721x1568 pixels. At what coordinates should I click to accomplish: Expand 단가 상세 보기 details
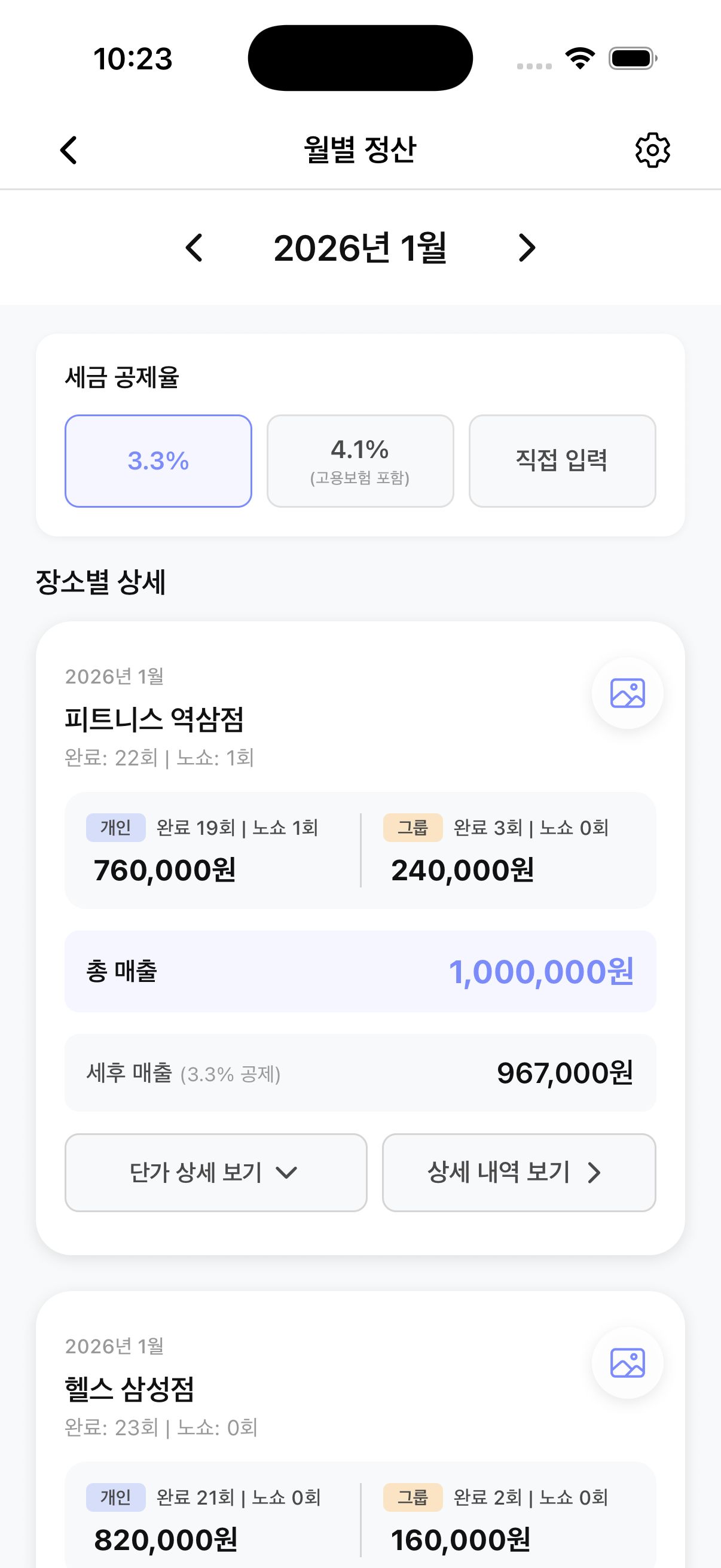(215, 1172)
